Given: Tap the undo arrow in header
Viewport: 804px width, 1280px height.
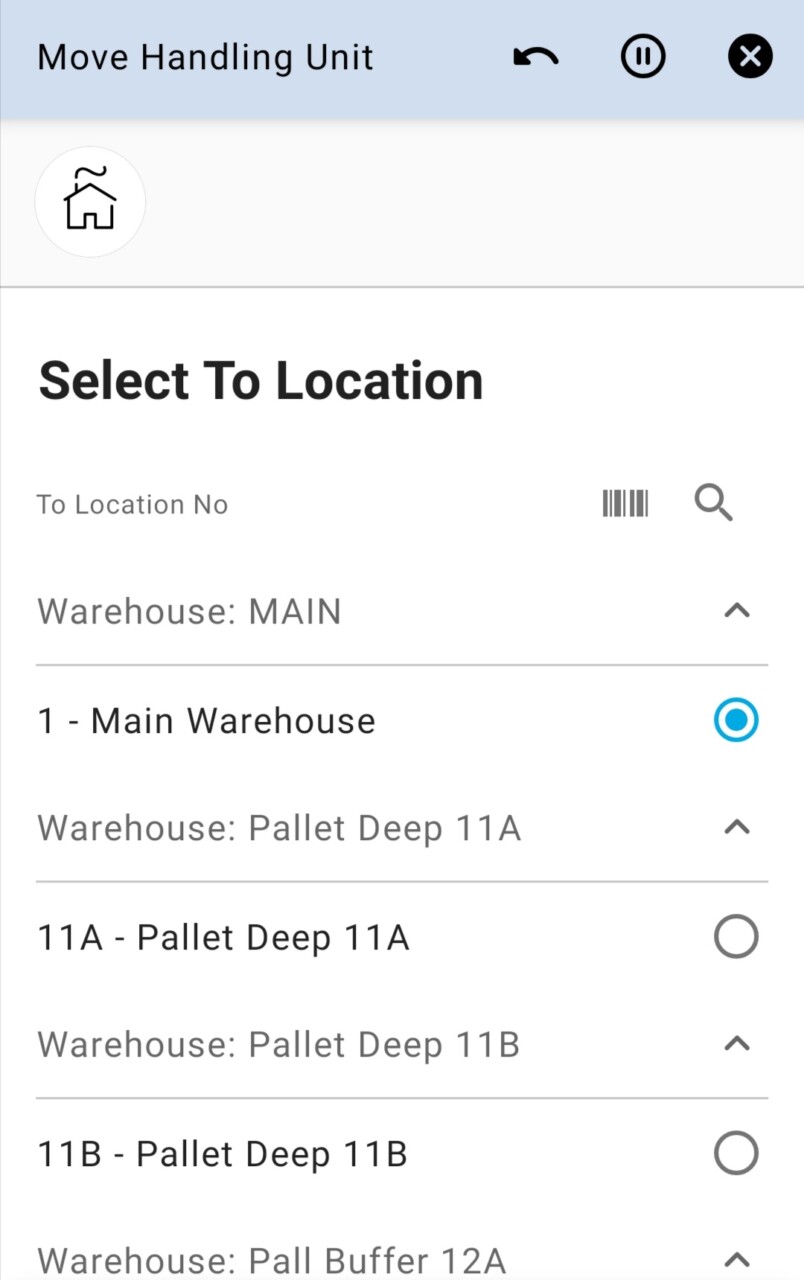Looking at the screenshot, I should coord(536,57).
